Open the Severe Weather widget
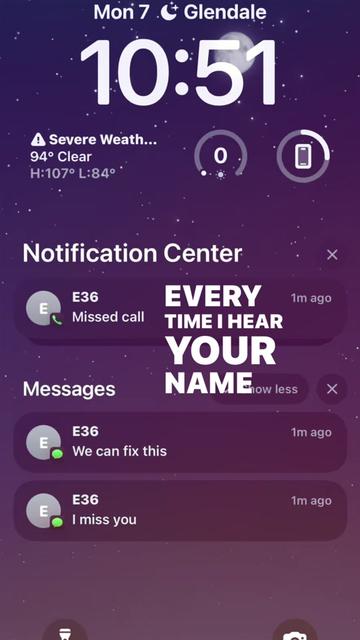 [x=93, y=156]
